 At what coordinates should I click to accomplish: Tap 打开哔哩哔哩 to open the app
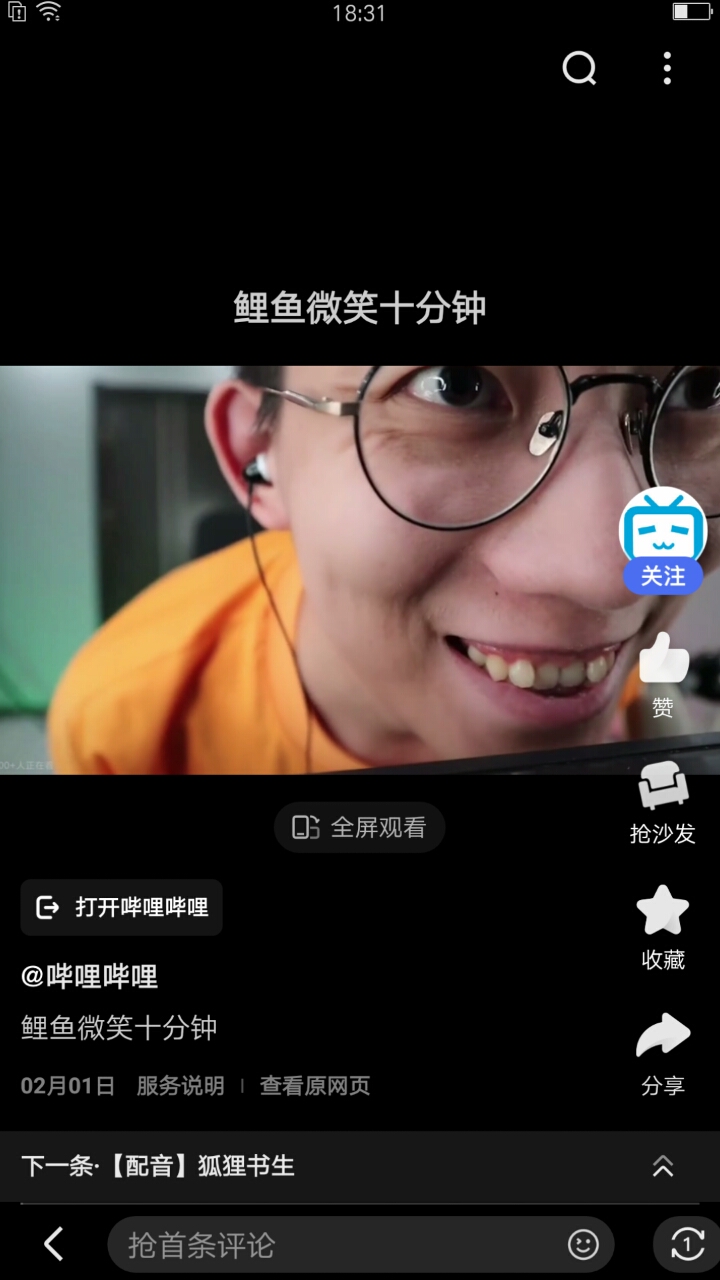pyautogui.click(x=122, y=907)
